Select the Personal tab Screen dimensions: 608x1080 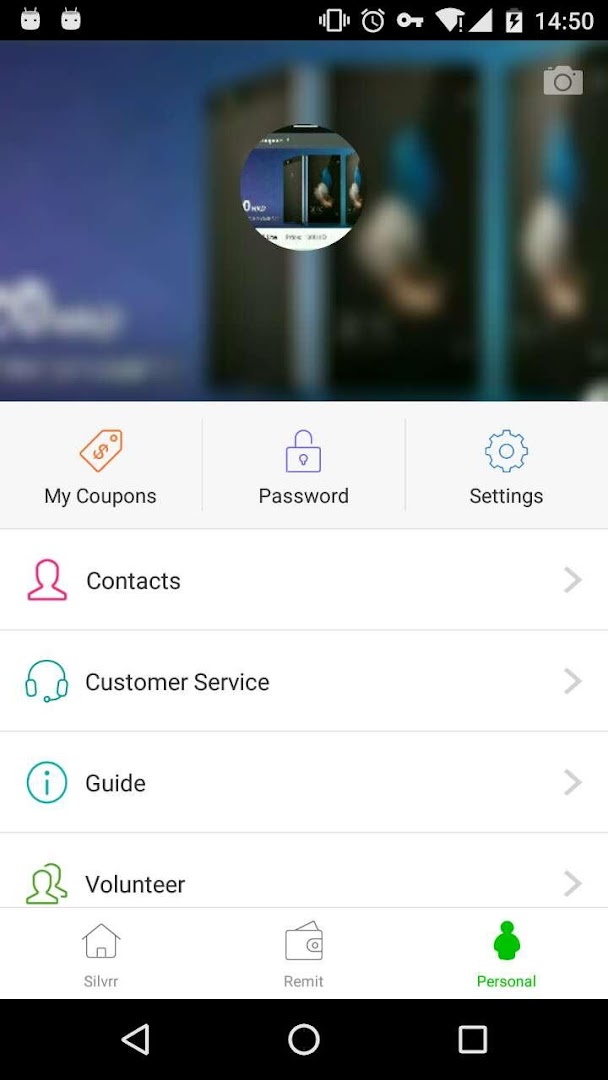[506, 954]
